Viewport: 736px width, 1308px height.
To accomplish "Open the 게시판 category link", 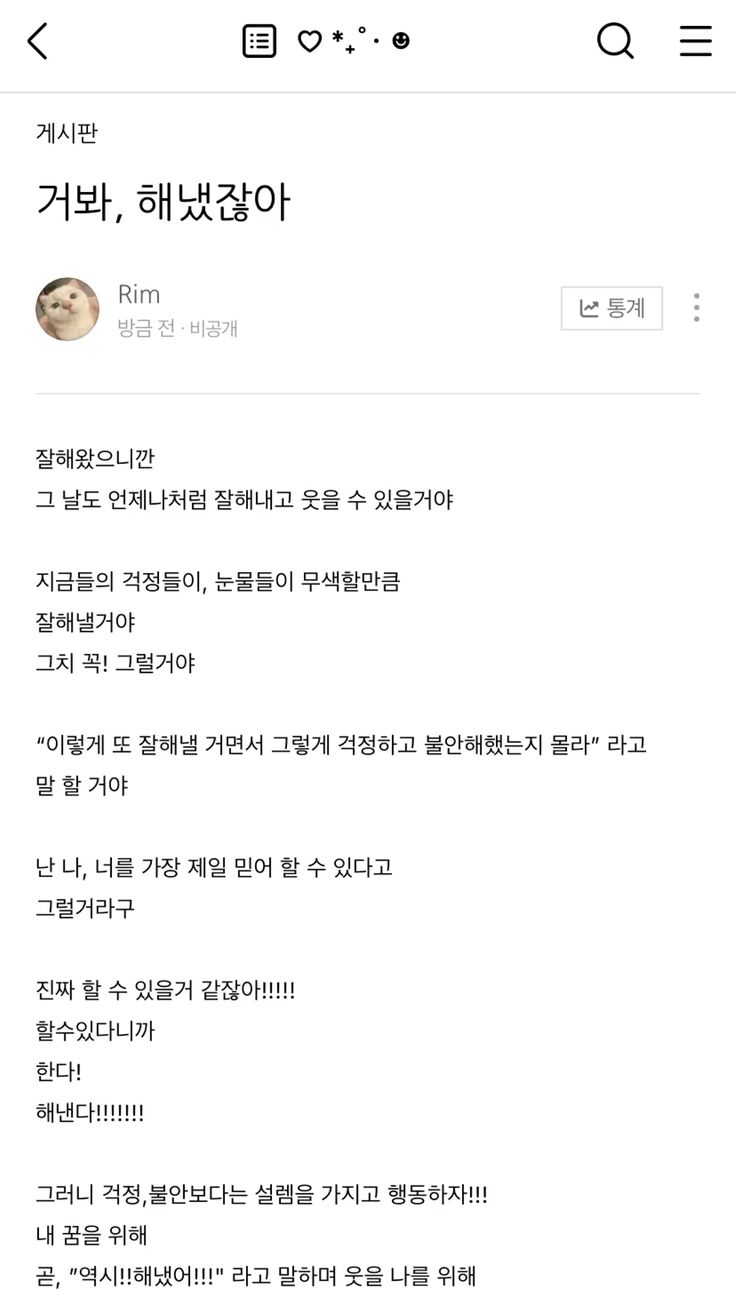I will click(x=67, y=133).
